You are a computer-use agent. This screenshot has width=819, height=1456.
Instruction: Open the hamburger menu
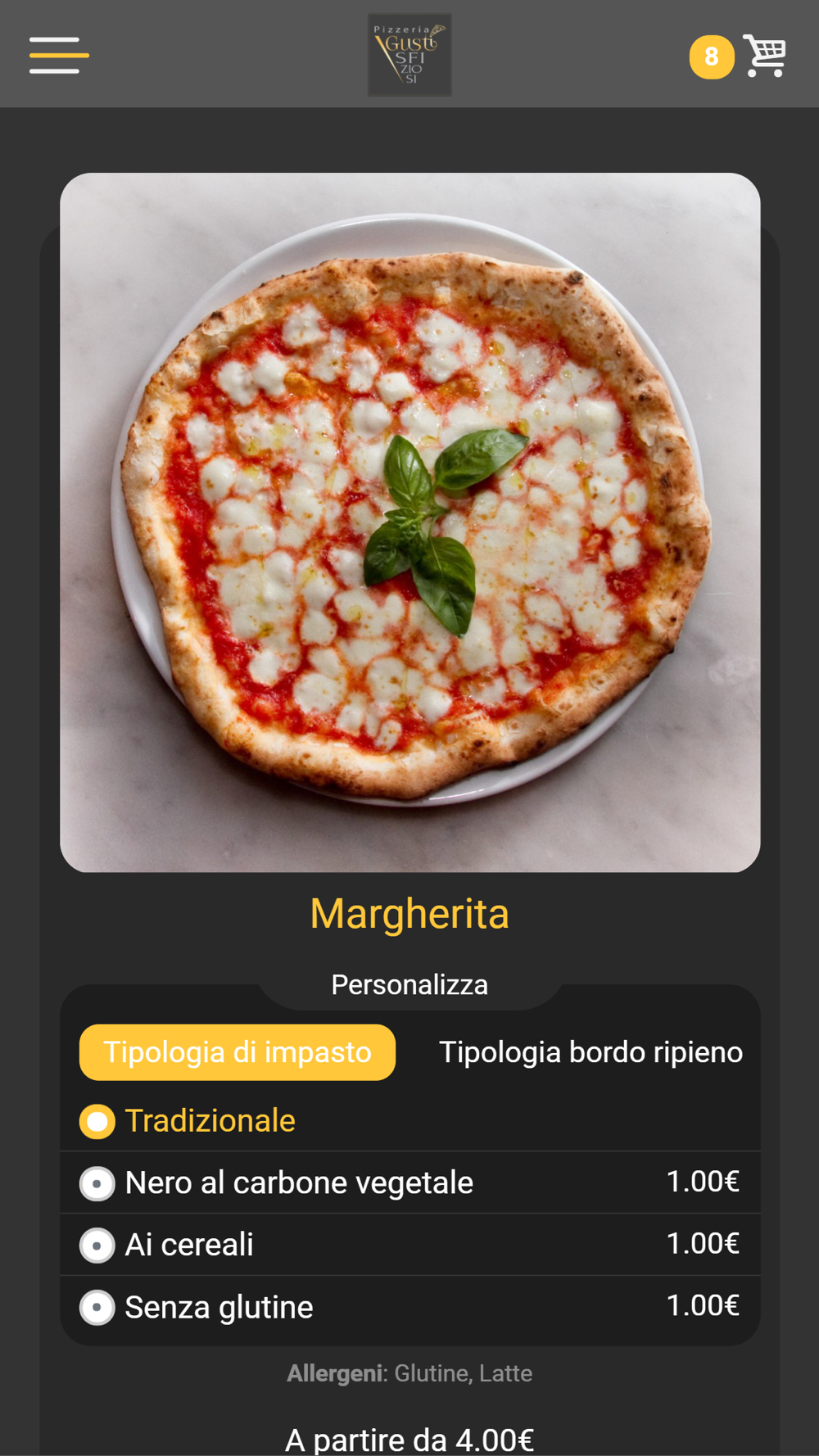pos(59,55)
